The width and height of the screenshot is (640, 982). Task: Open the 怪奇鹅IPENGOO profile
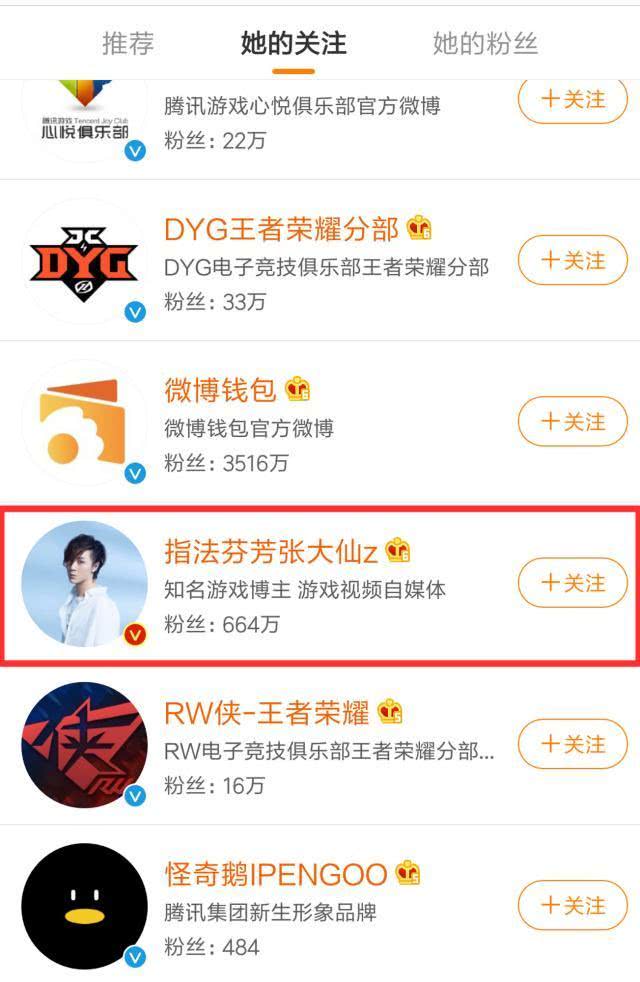(x=275, y=875)
